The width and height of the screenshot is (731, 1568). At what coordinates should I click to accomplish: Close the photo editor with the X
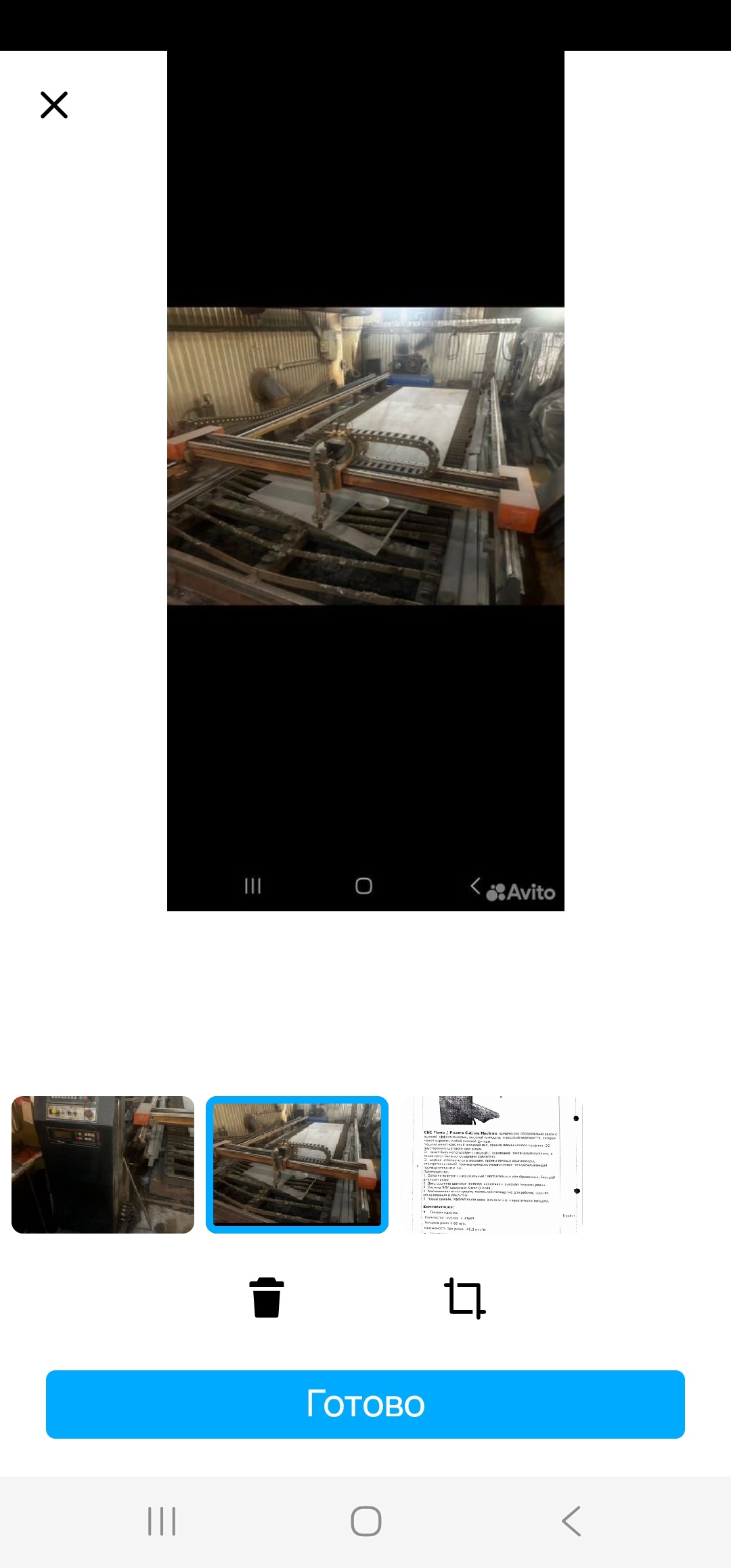pos(54,105)
